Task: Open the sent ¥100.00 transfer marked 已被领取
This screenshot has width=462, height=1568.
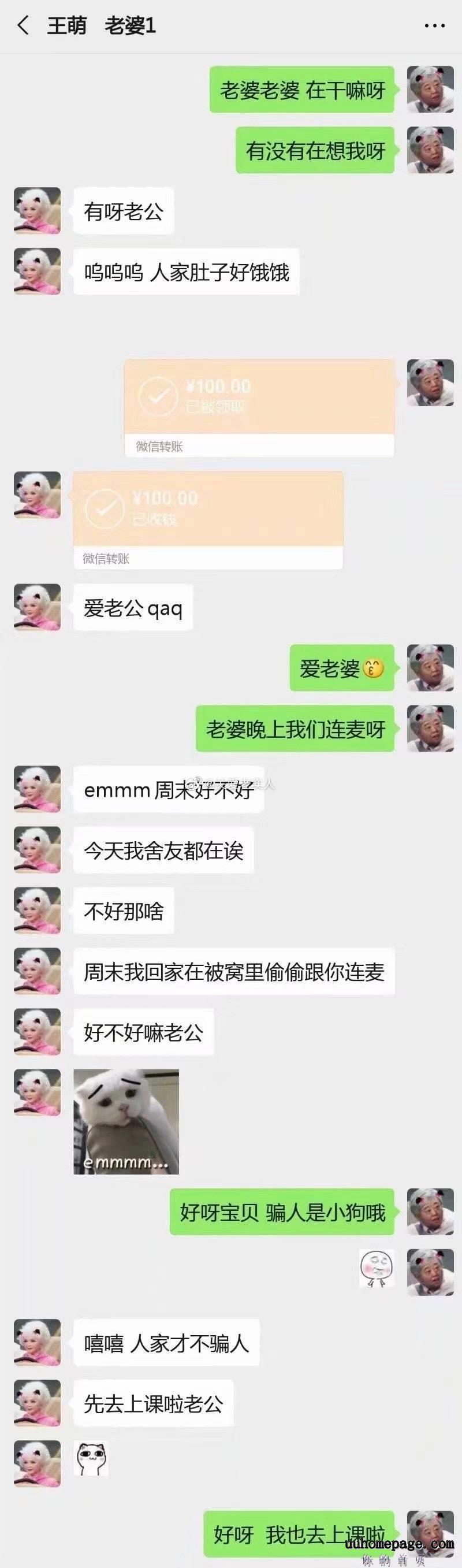Action: point(259,407)
